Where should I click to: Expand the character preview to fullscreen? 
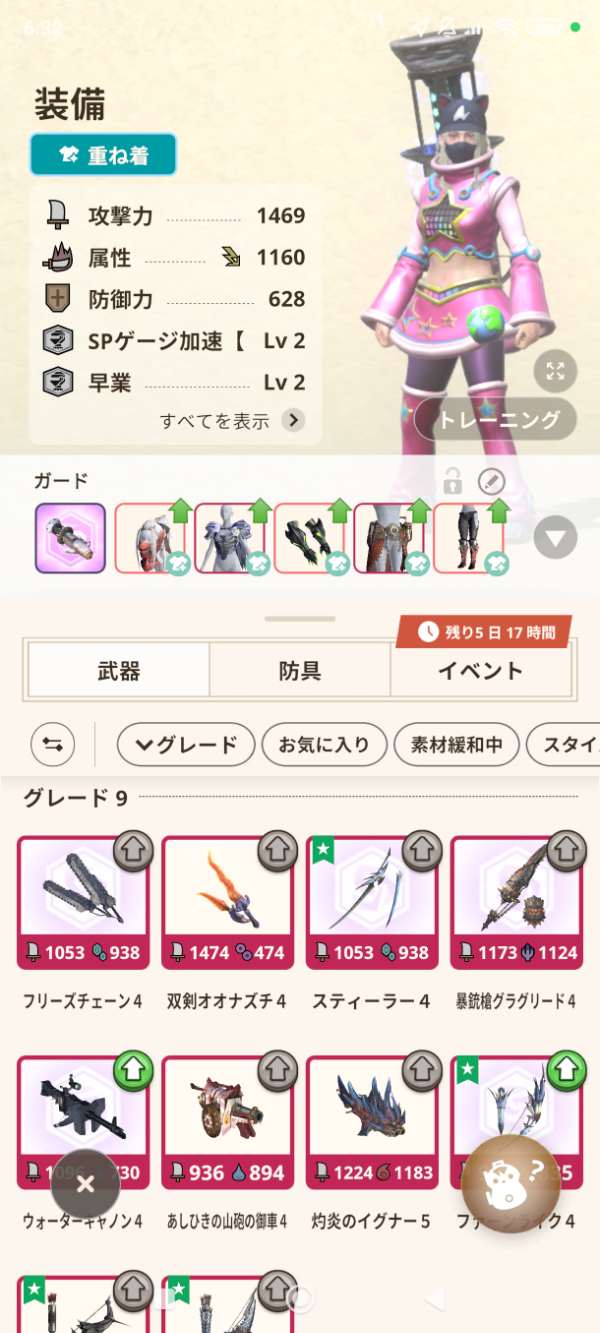(556, 371)
